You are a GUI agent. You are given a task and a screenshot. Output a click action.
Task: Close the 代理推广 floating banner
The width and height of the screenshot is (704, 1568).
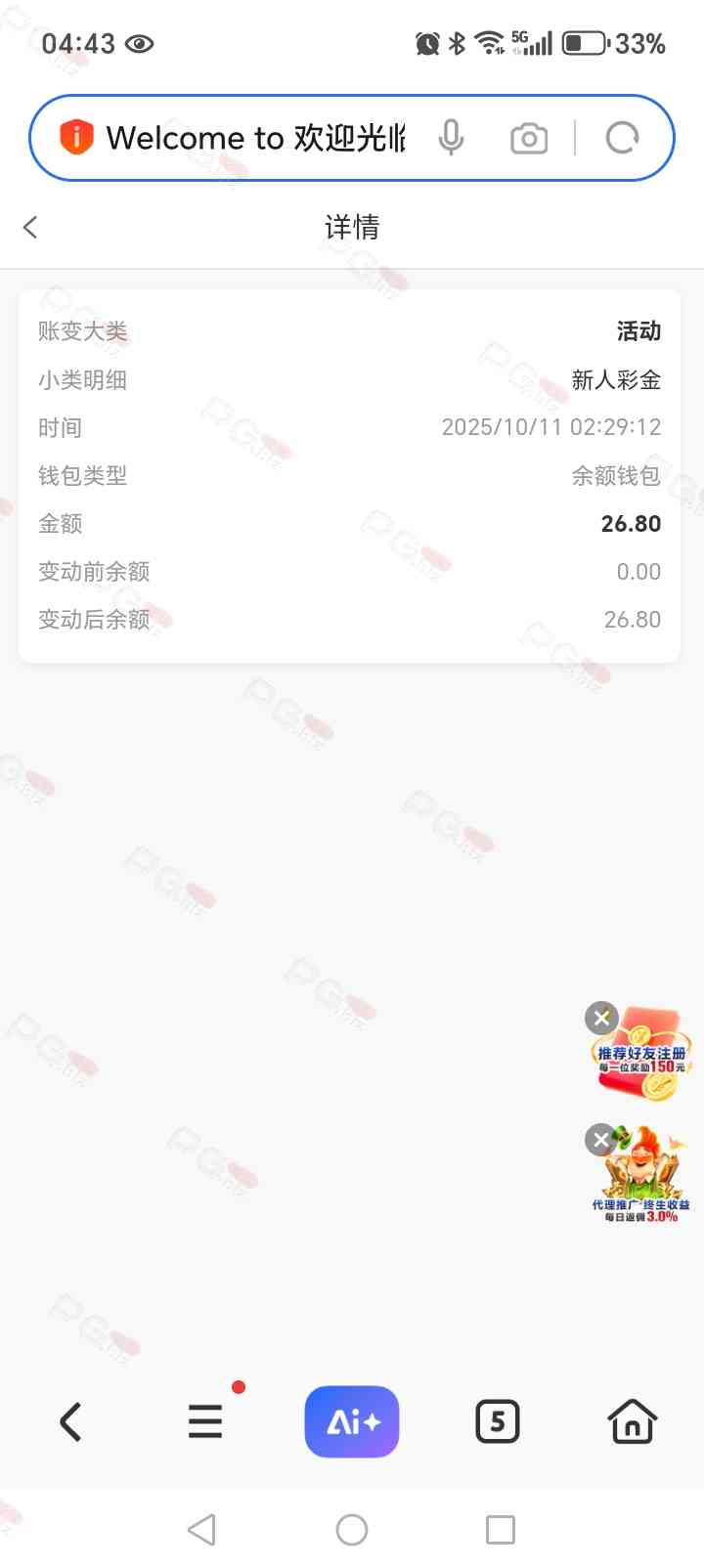pyautogui.click(x=600, y=1139)
